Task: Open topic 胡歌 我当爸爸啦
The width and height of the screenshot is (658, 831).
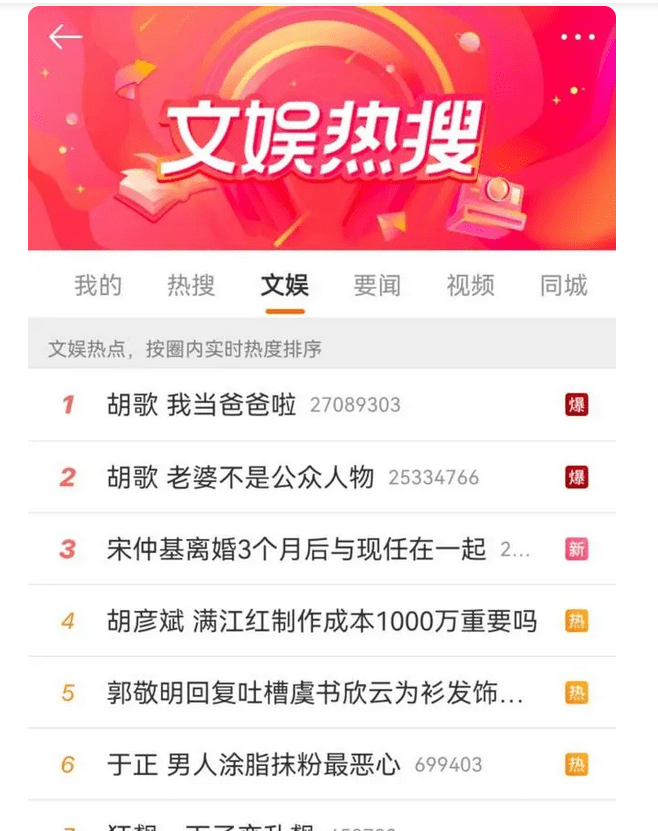Action: tap(202, 405)
